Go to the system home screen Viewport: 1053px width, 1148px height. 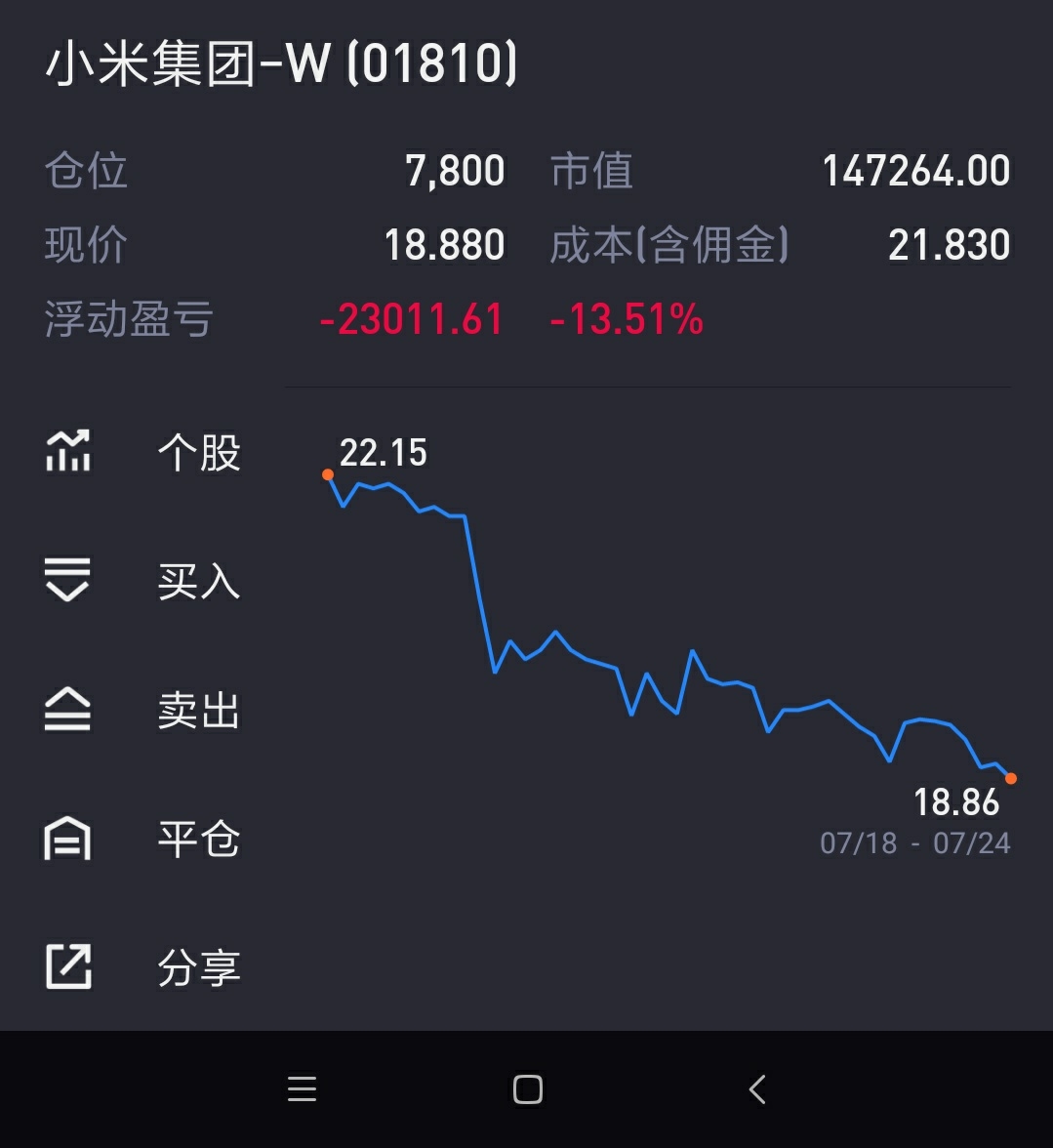pyautogui.click(x=527, y=1089)
